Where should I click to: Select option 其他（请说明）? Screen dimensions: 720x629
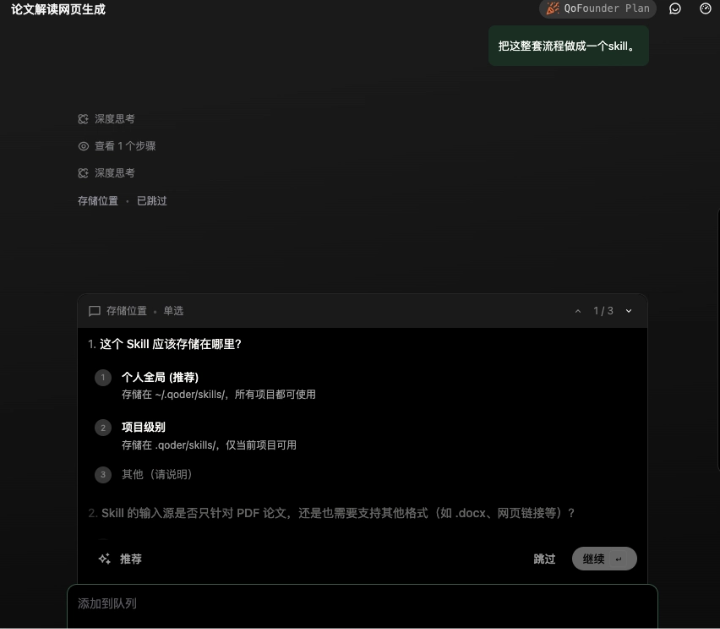tap(156, 474)
